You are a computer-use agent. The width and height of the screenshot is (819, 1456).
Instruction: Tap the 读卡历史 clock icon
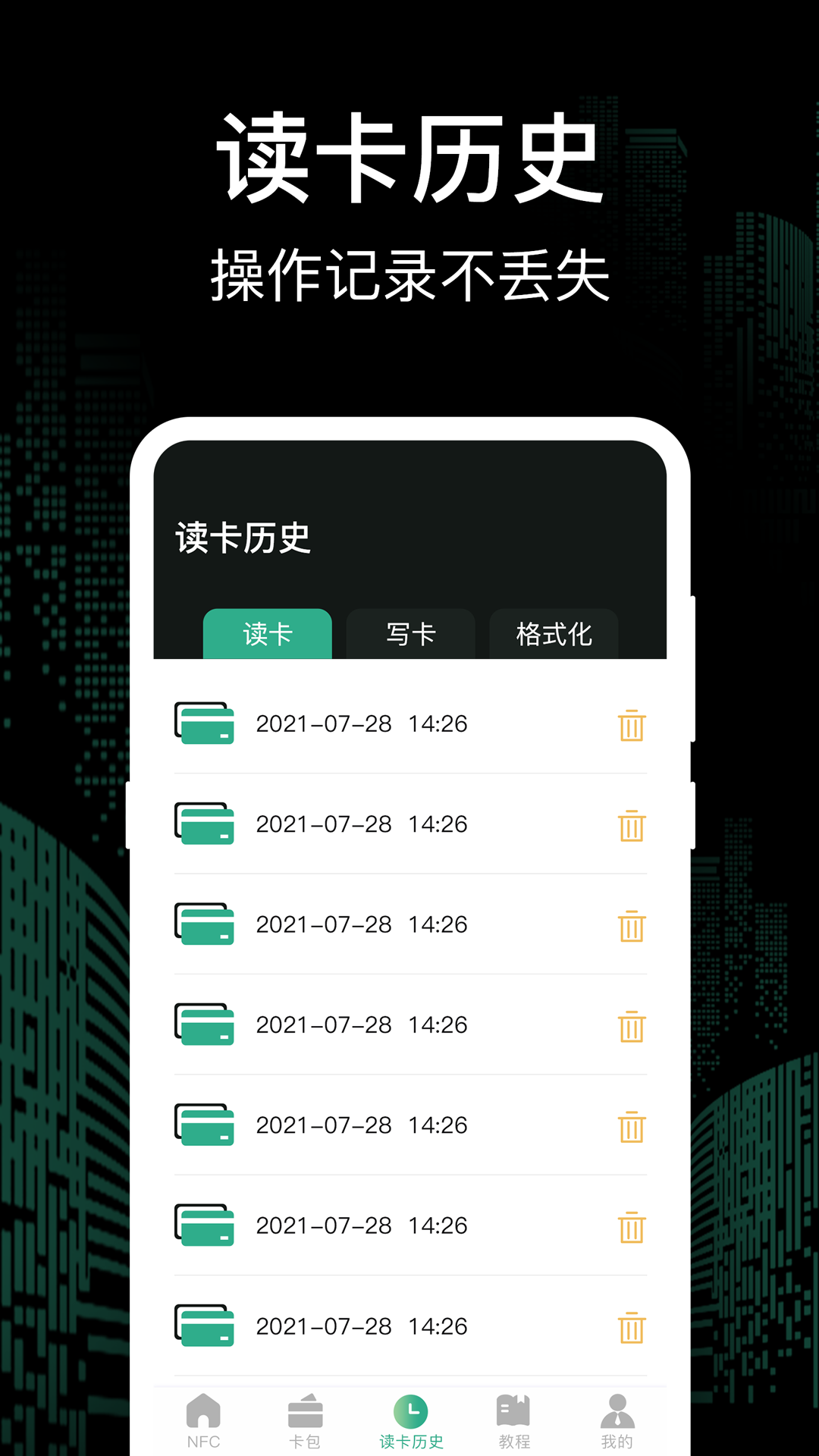click(x=409, y=1407)
